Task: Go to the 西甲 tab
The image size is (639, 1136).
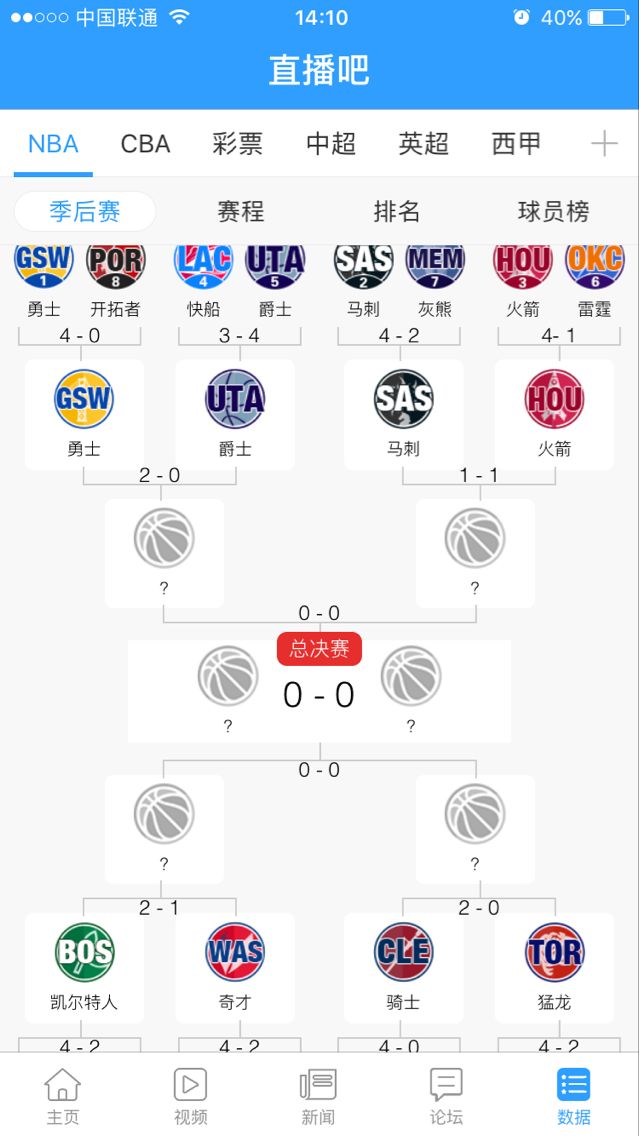Action: point(517,144)
